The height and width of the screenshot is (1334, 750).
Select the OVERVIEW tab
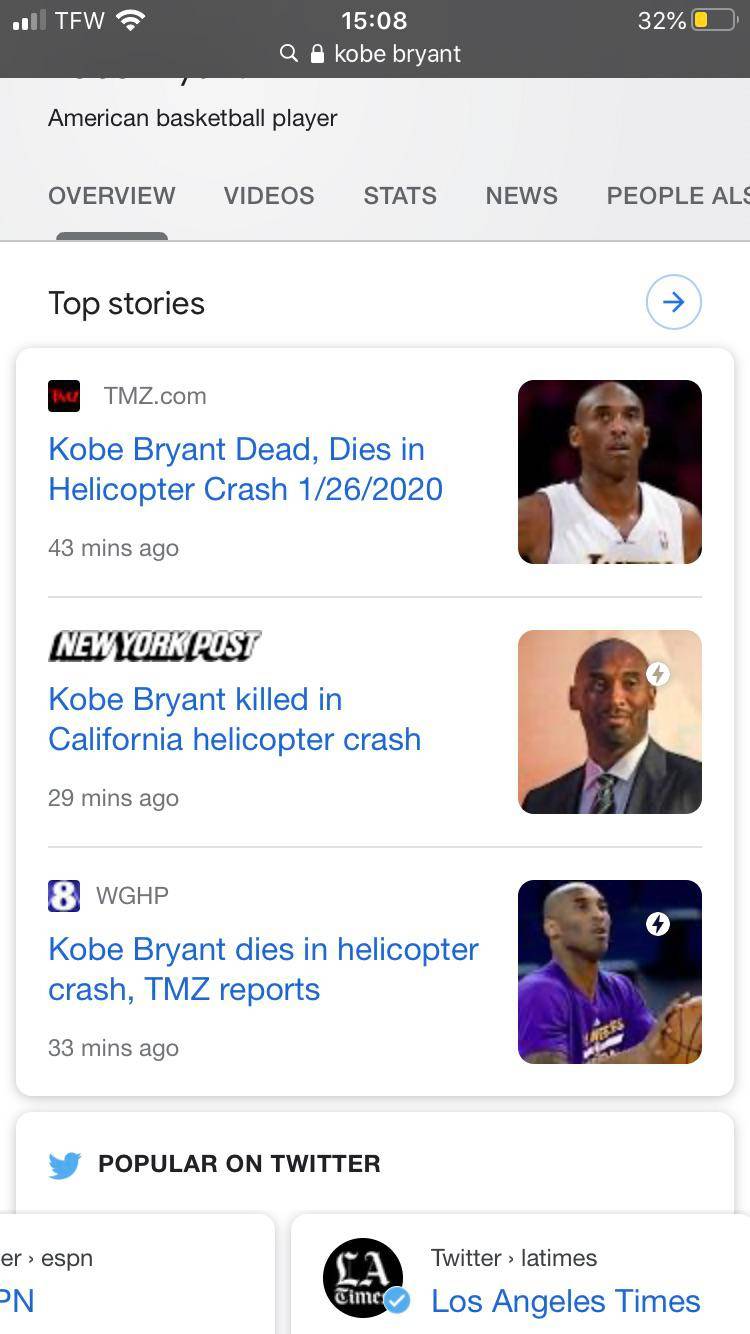[111, 196]
